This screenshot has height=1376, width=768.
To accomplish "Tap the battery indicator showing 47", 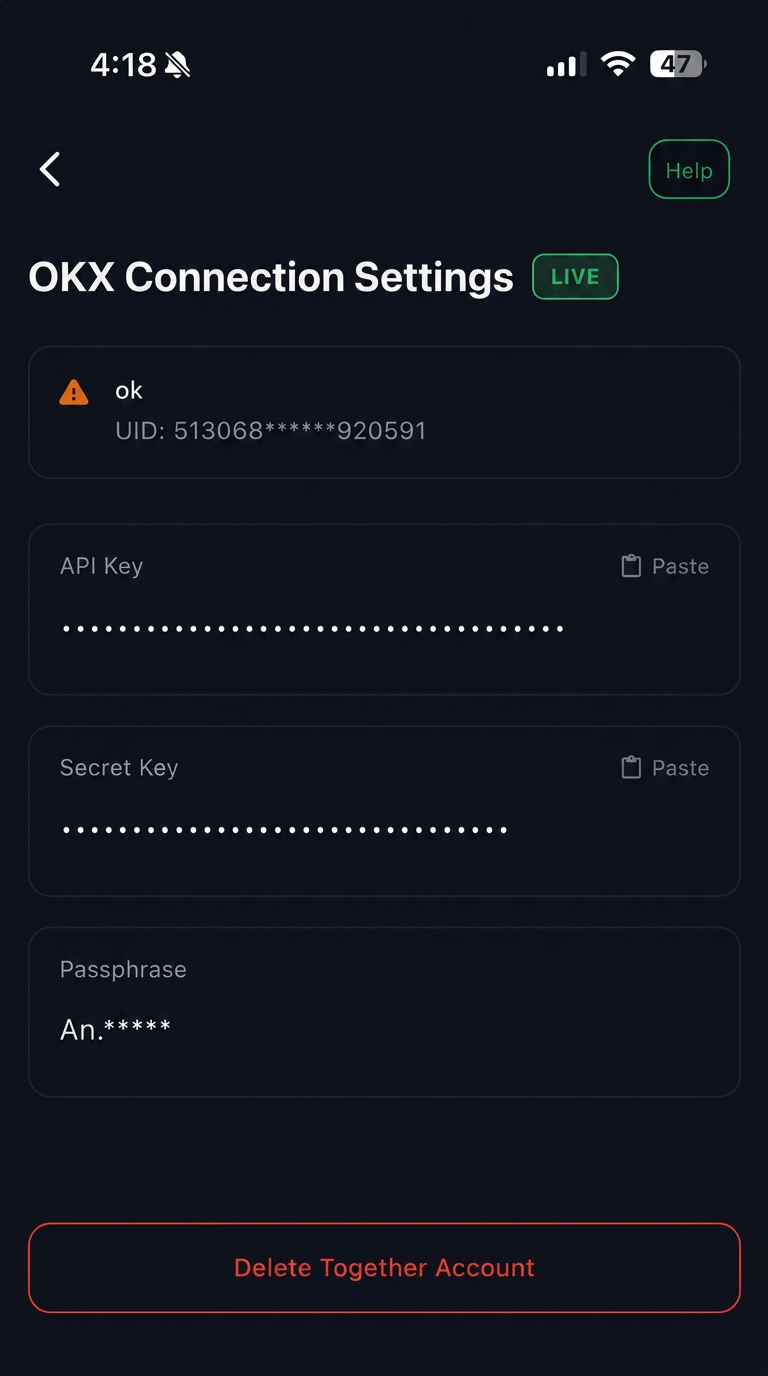I will [678, 63].
